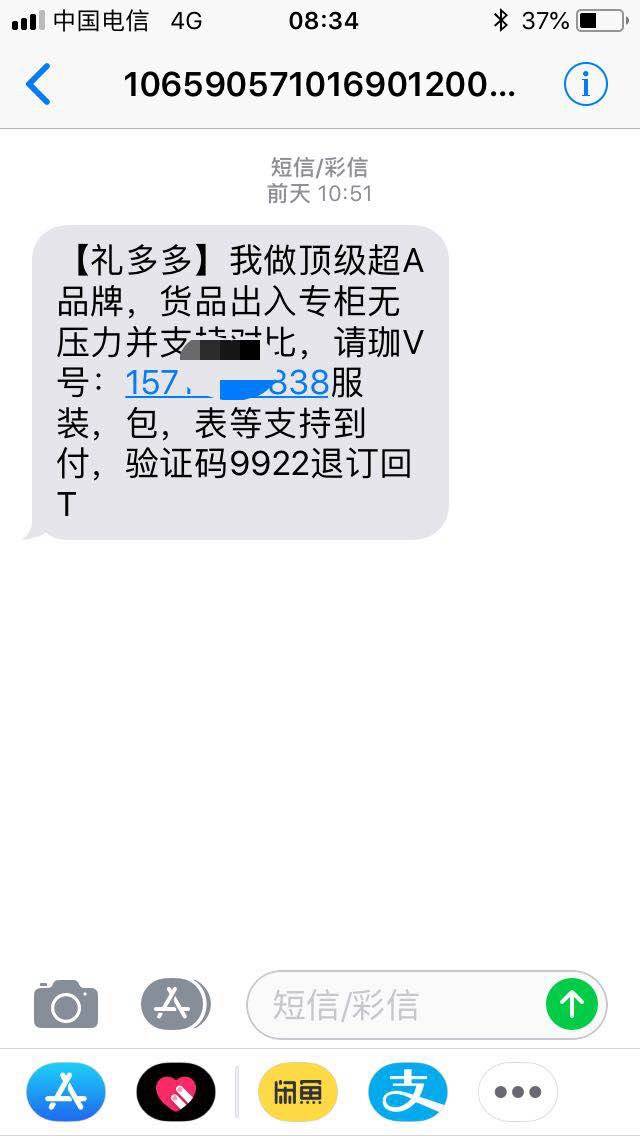640x1136 pixels.
Task: Open the heart Digital Touch app
Action: [x=176, y=1092]
